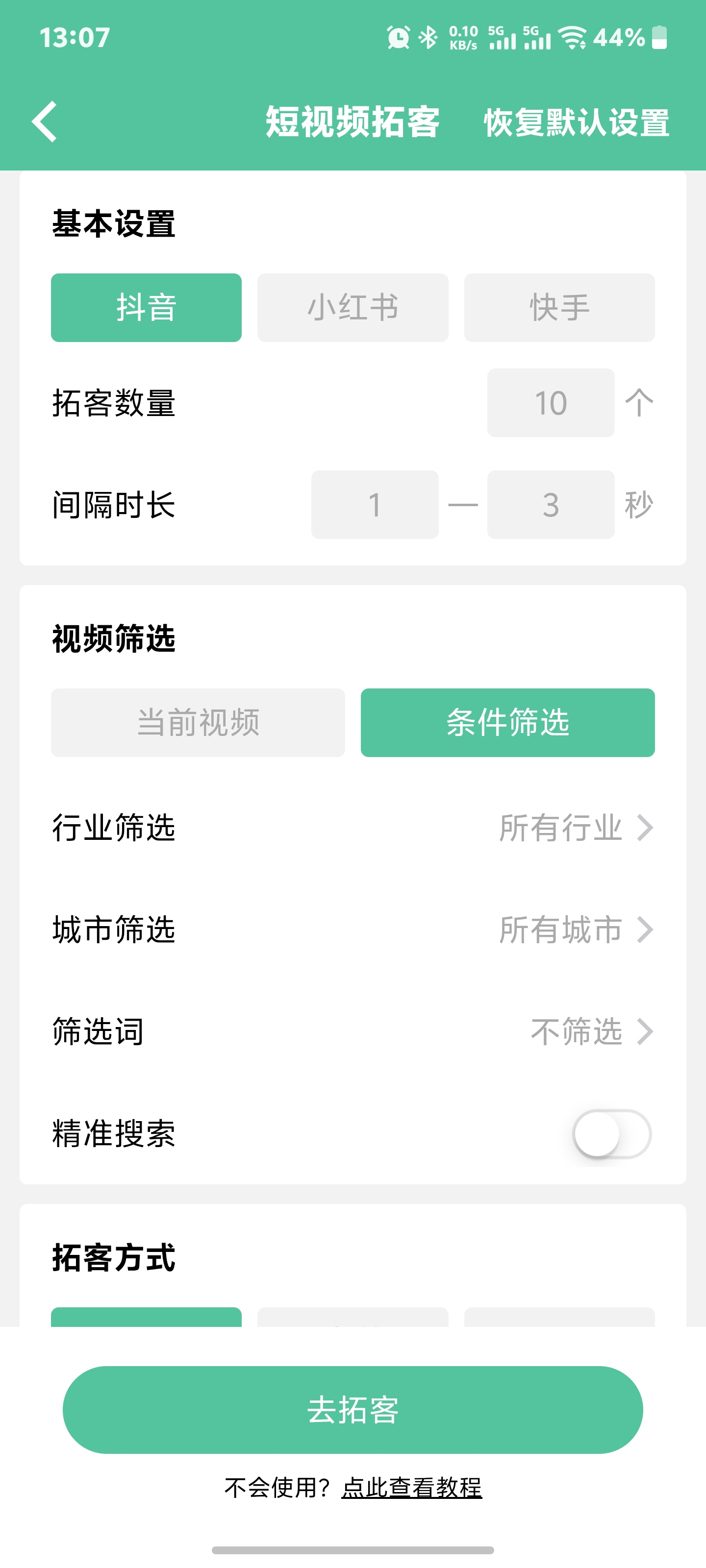The image size is (706, 1568).
Task: Edit maximum 间隔时长 field showing 3
Action: pos(551,505)
